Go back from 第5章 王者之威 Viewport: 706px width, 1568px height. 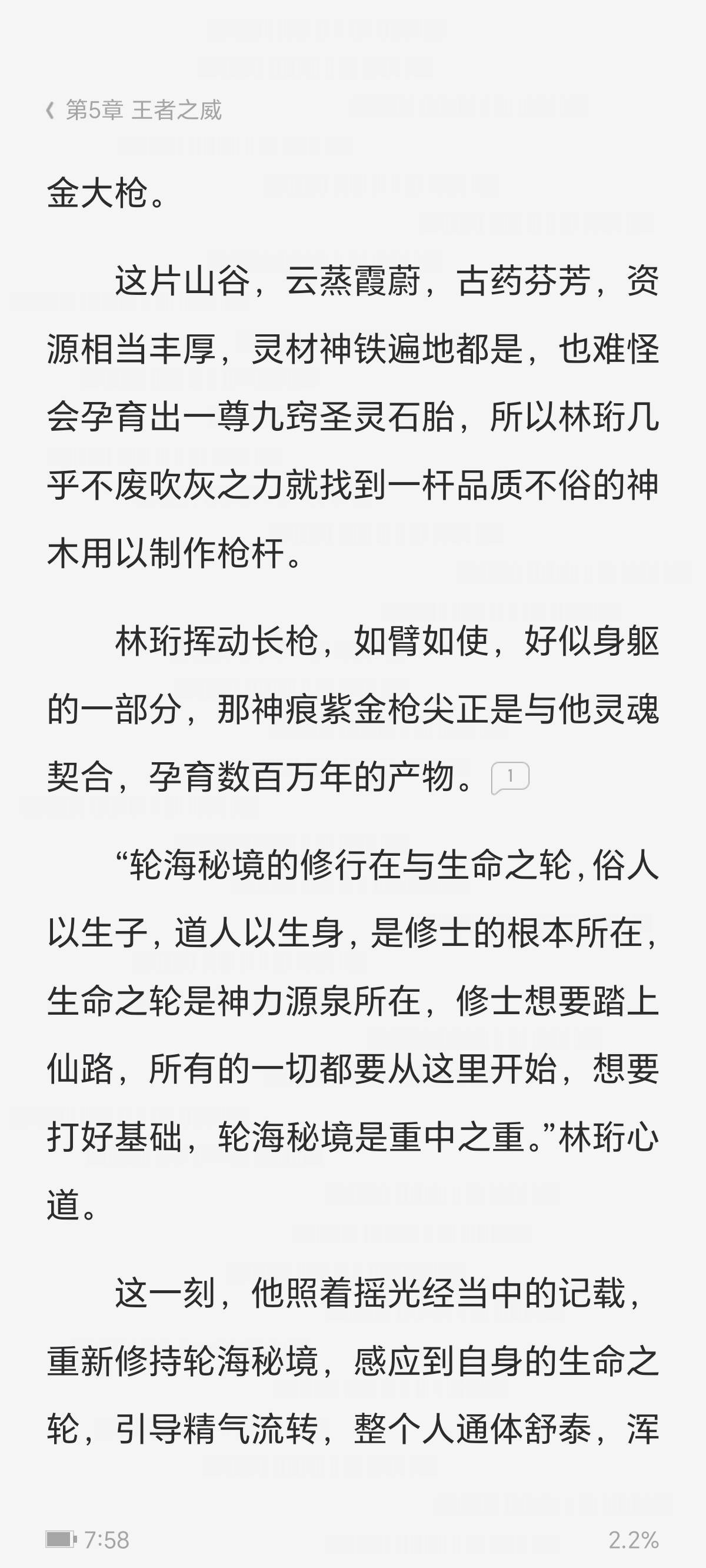[50, 110]
